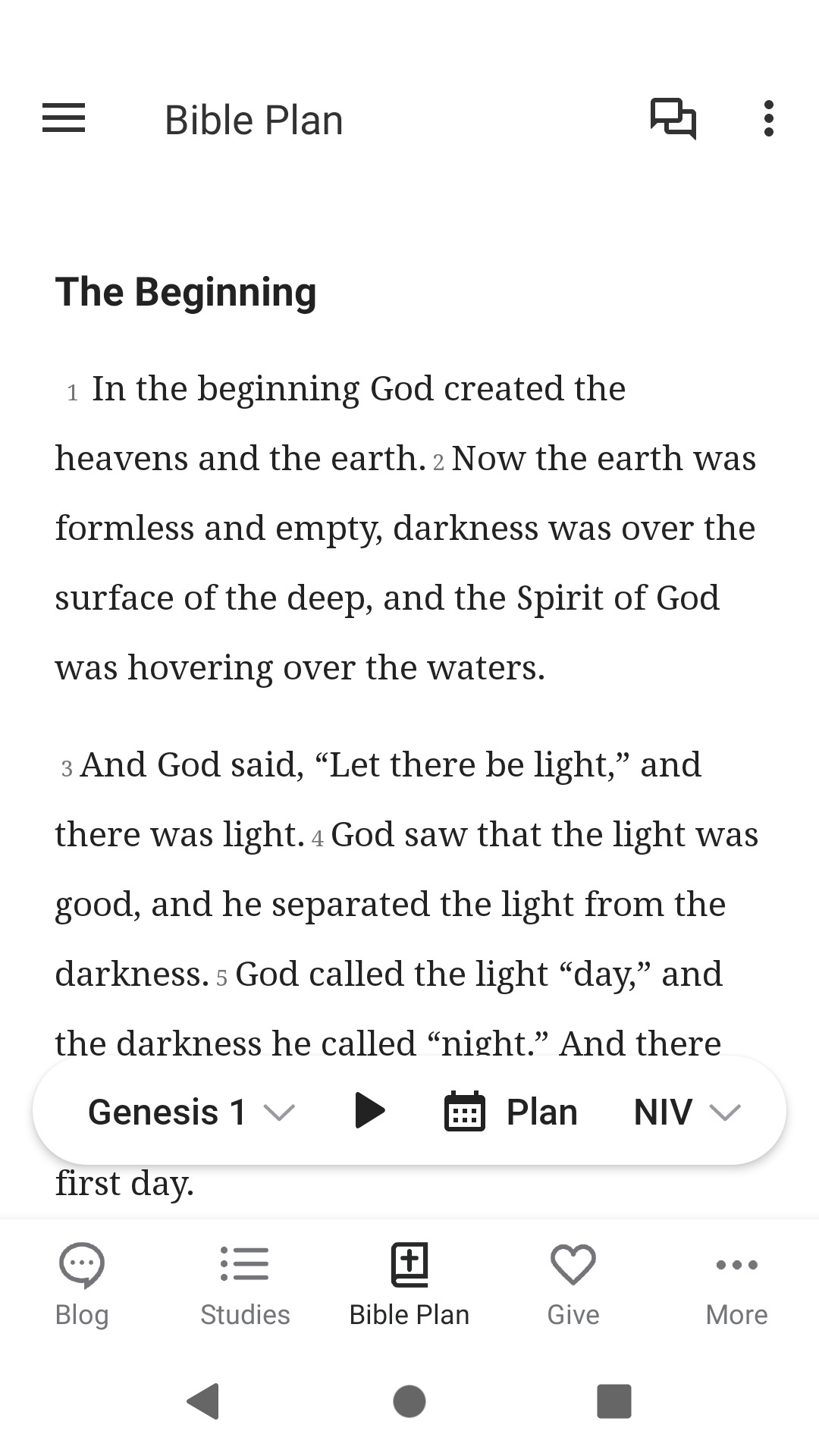The height and width of the screenshot is (1456, 819).
Task: Open the overflow options menu
Action: pos(768,118)
